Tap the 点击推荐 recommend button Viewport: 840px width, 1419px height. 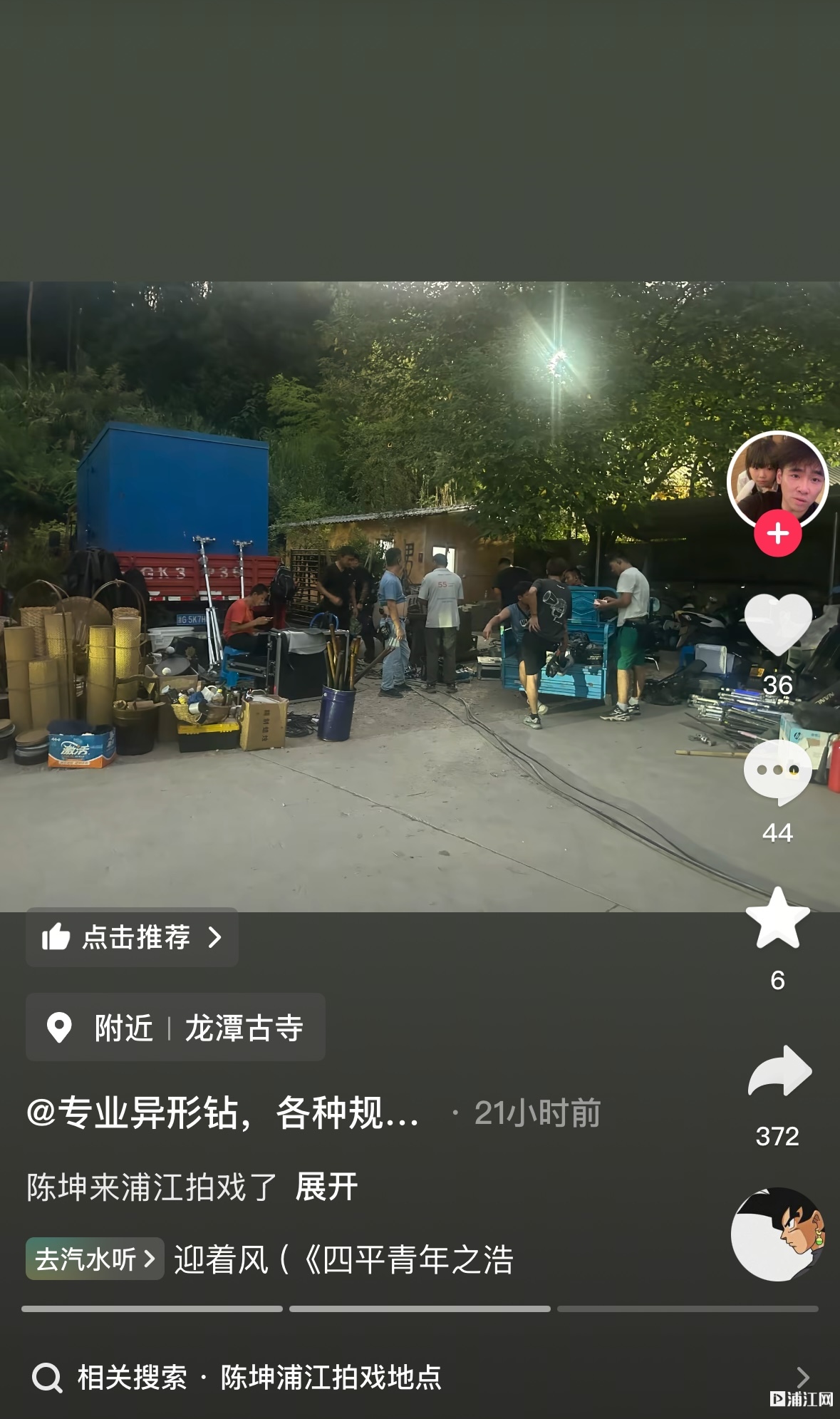[x=132, y=936]
